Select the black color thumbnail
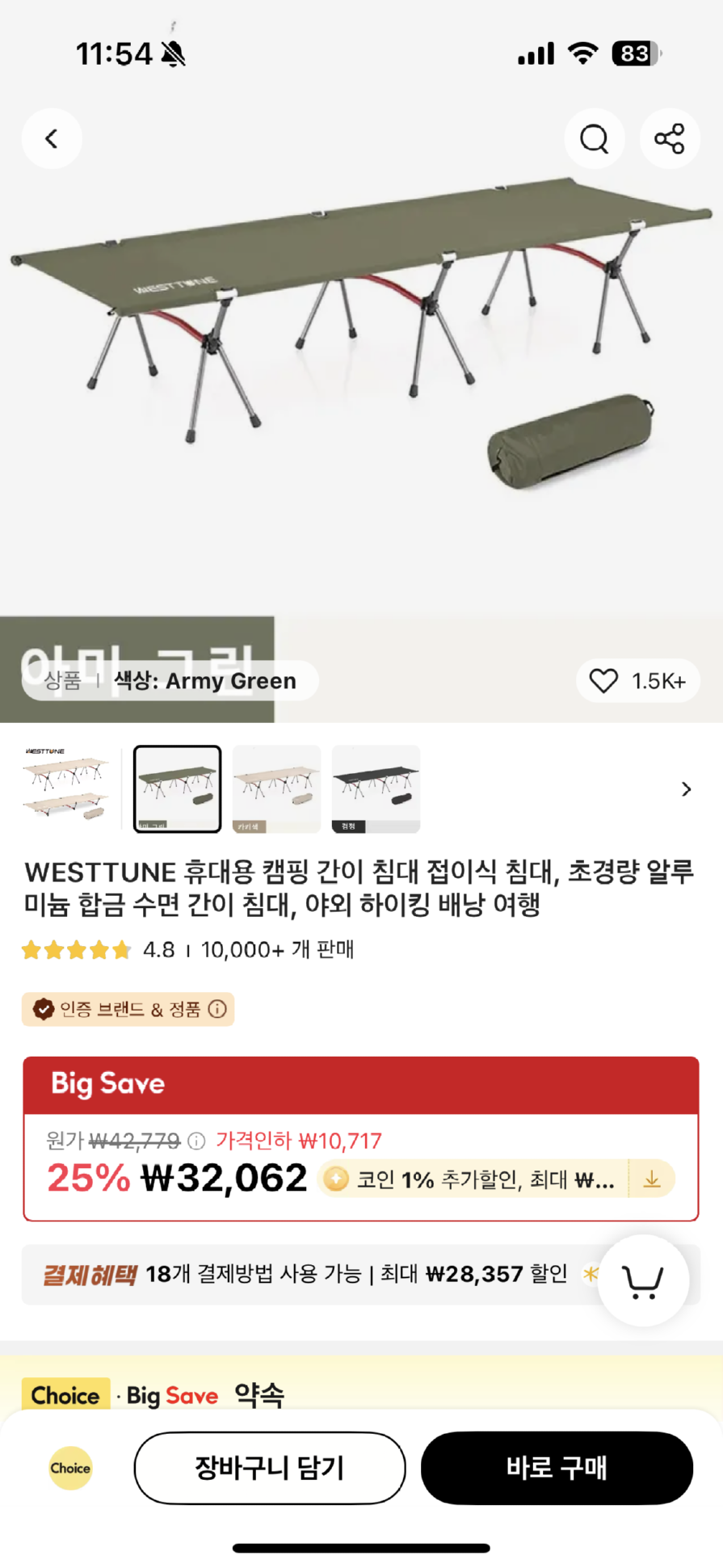This screenshot has height=1568, width=723. (376, 788)
